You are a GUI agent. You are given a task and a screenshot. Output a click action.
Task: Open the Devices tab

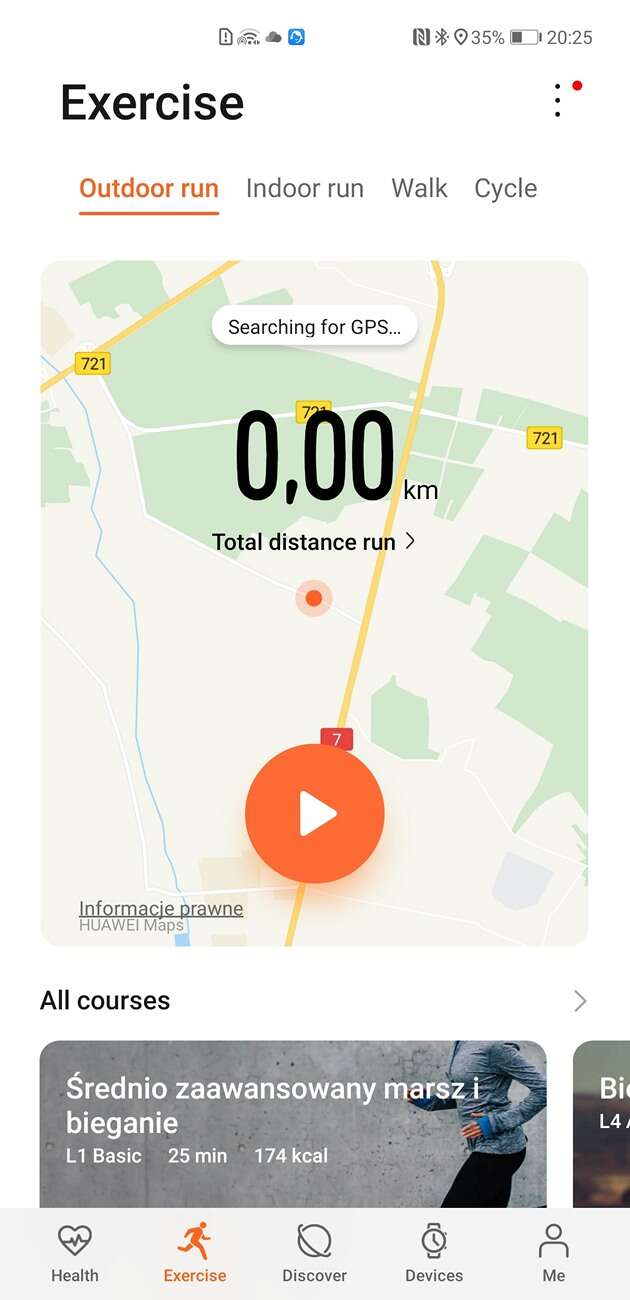point(434,1254)
